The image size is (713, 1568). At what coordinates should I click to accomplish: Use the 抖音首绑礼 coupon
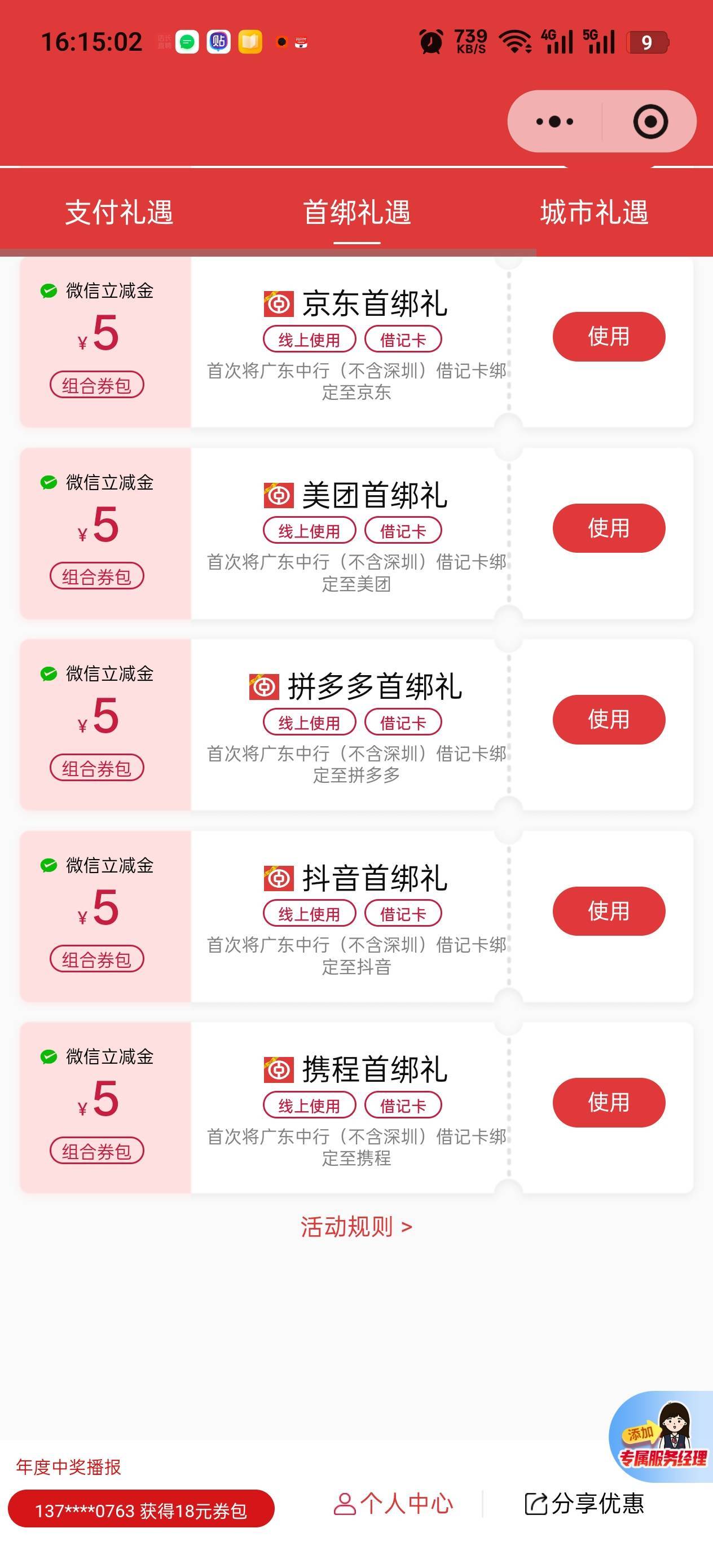click(x=608, y=910)
